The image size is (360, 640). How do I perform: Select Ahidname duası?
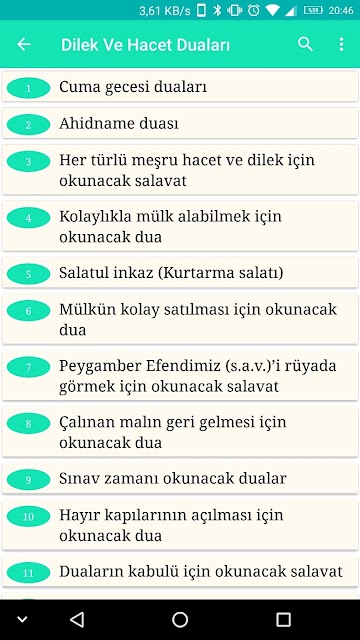(x=180, y=123)
